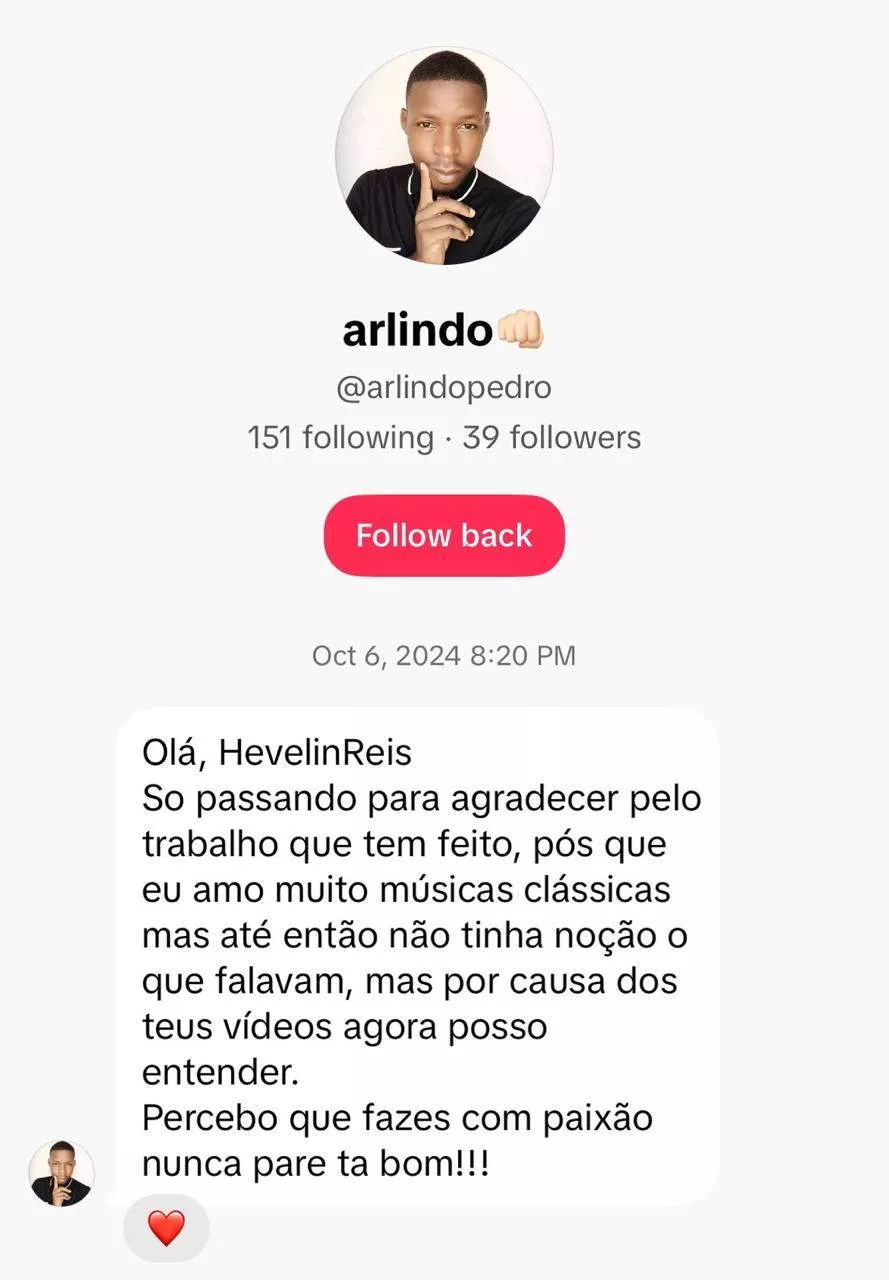Open the sender's small avatar beside message
Image resolution: width=889 pixels, height=1280 pixels.
pos(61,1173)
